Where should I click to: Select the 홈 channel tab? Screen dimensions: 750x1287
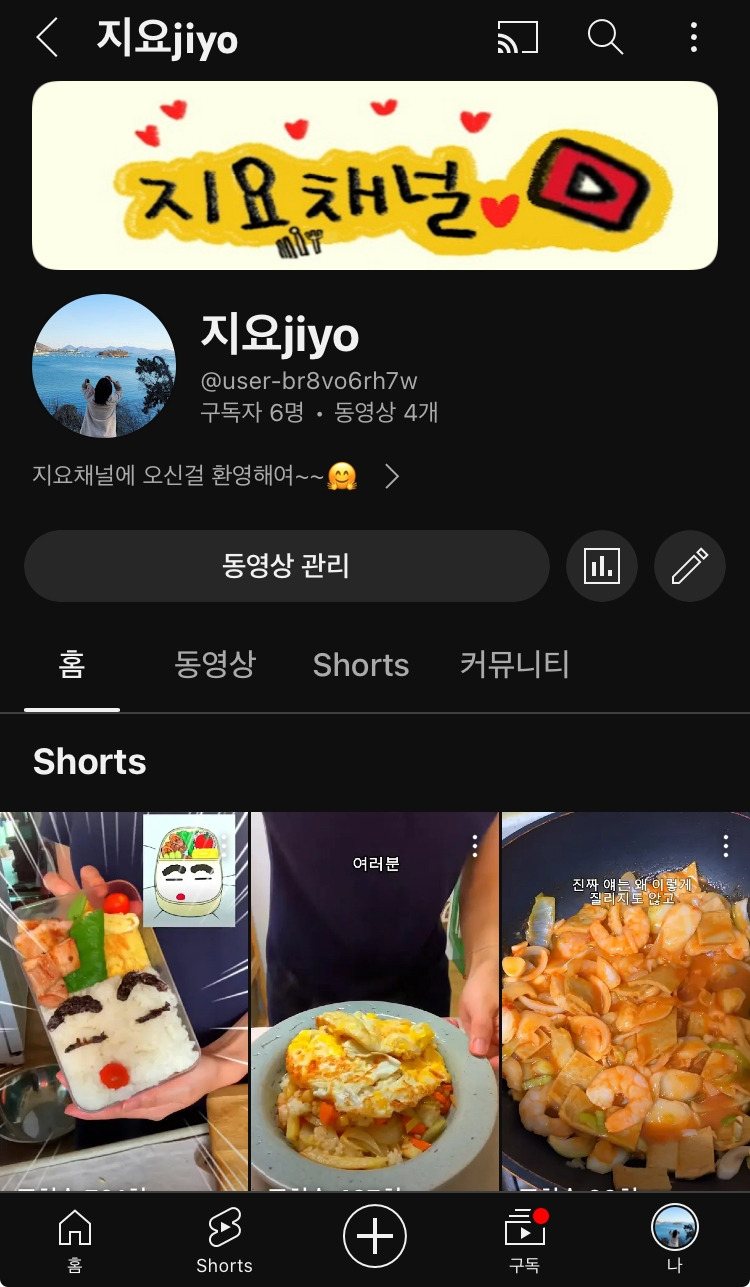[72, 665]
